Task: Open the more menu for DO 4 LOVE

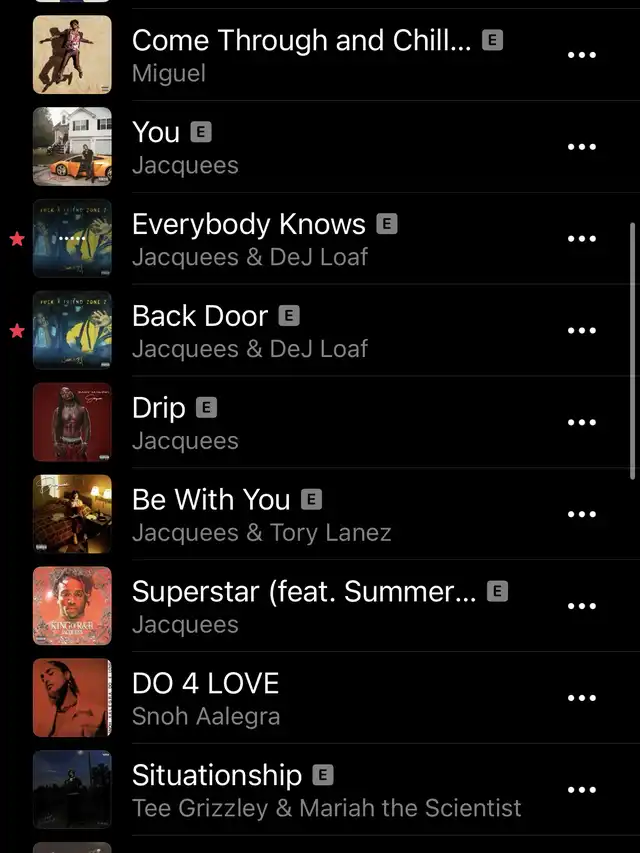Action: tap(581, 699)
